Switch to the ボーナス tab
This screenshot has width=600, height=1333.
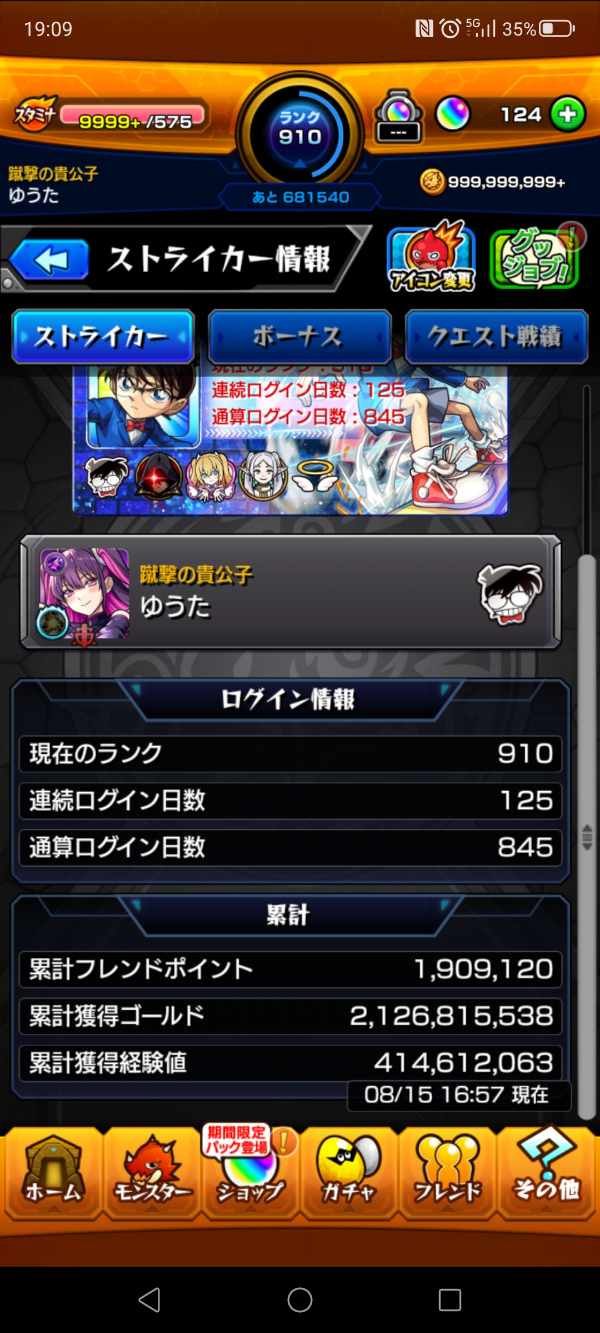coord(299,337)
